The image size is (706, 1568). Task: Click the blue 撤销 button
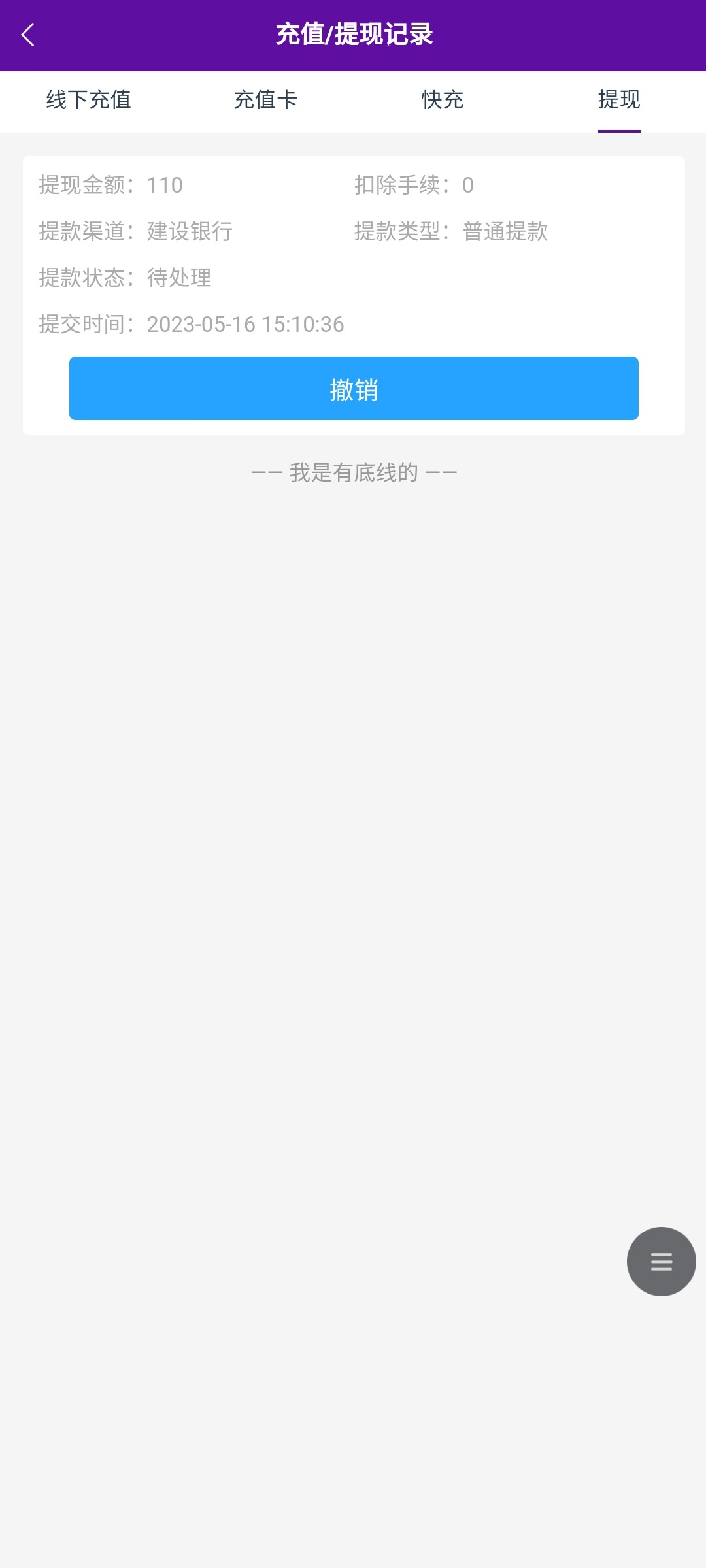(353, 388)
